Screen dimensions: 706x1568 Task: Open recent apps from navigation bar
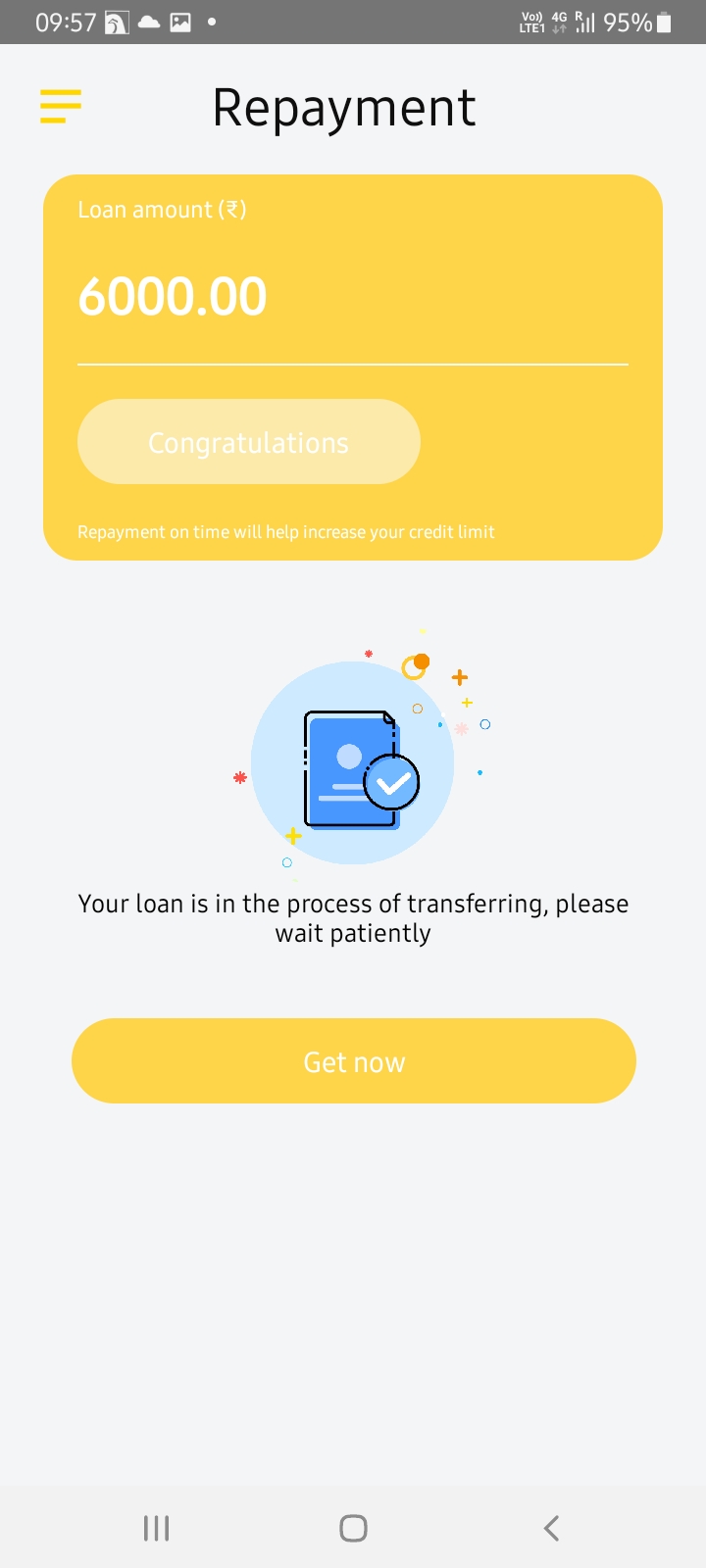[x=157, y=1528]
